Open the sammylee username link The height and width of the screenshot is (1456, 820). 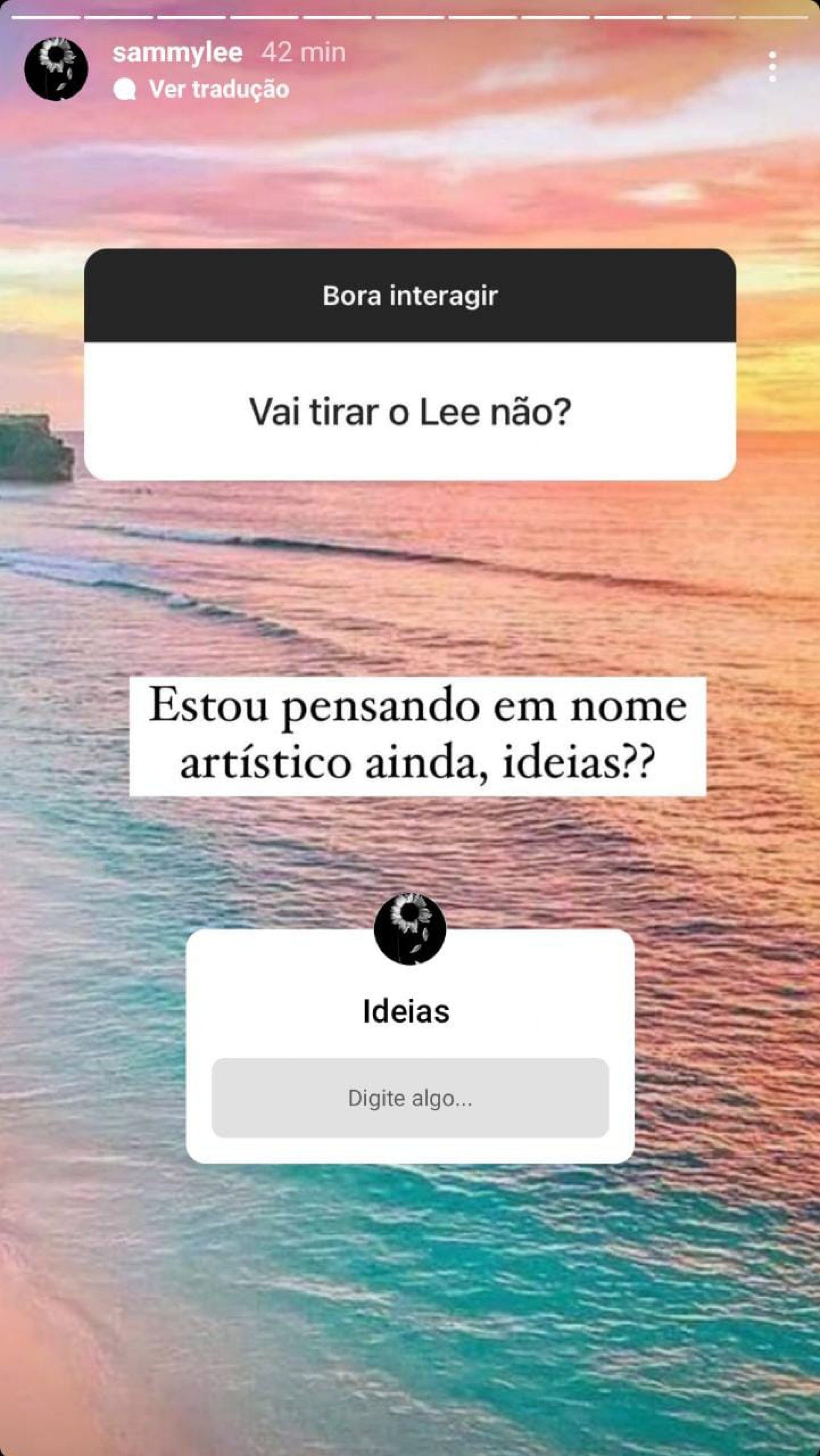(177, 53)
